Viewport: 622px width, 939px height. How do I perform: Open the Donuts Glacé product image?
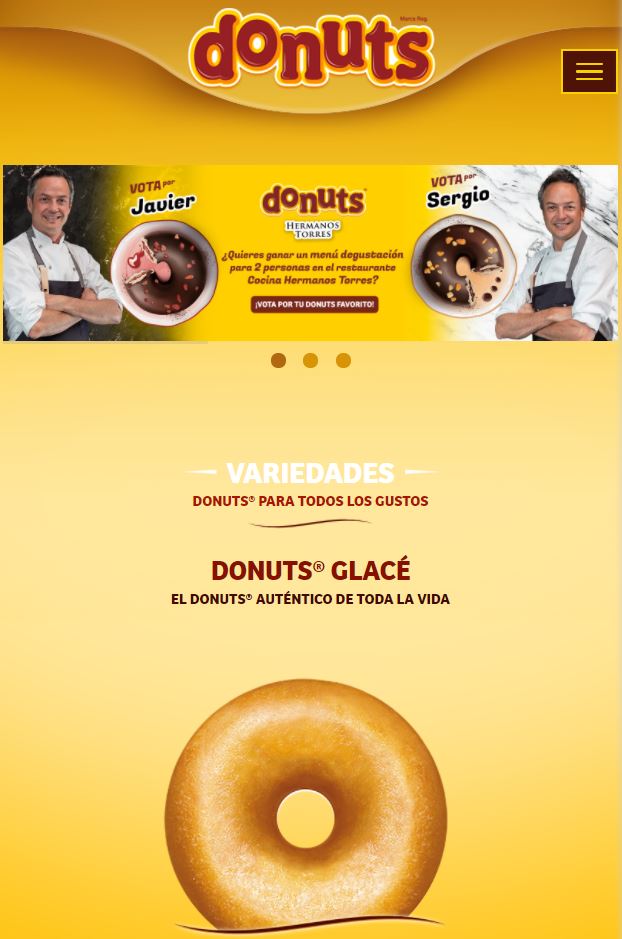306,805
